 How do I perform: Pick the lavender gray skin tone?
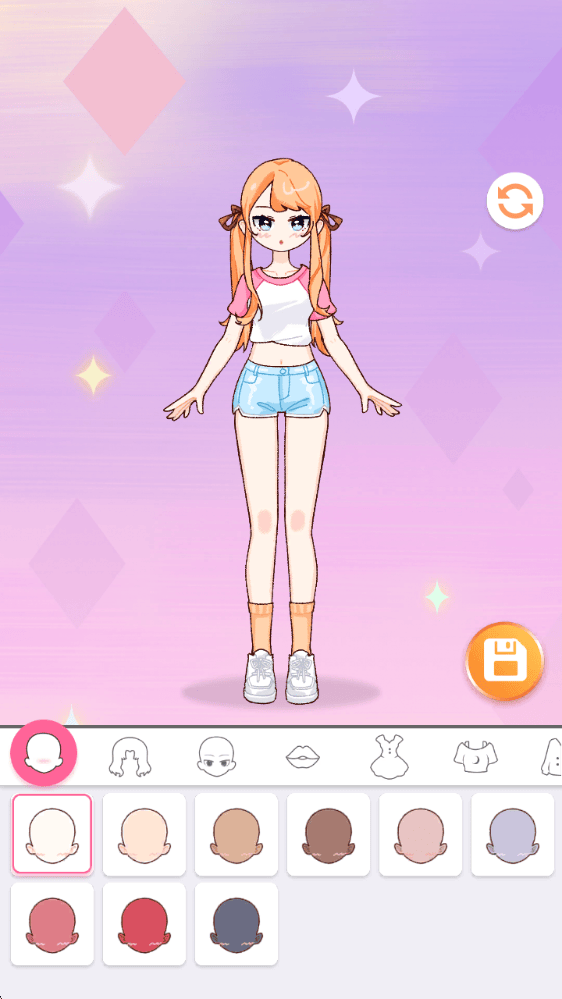tap(512, 834)
